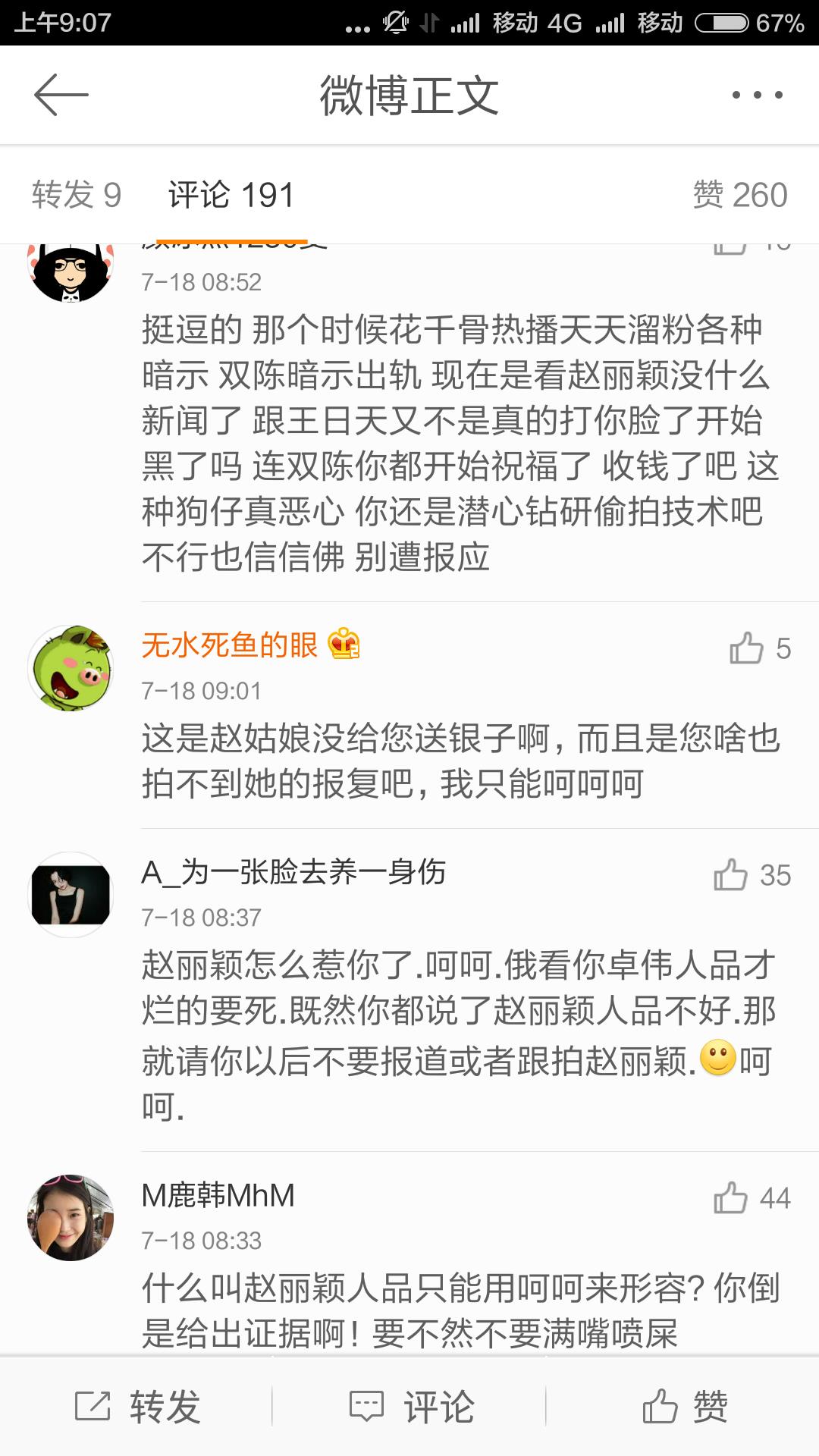Open the green pig avatar of 无水死鱼的眼
Image resolution: width=819 pixels, height=1456 pixels.
[71, 668]
